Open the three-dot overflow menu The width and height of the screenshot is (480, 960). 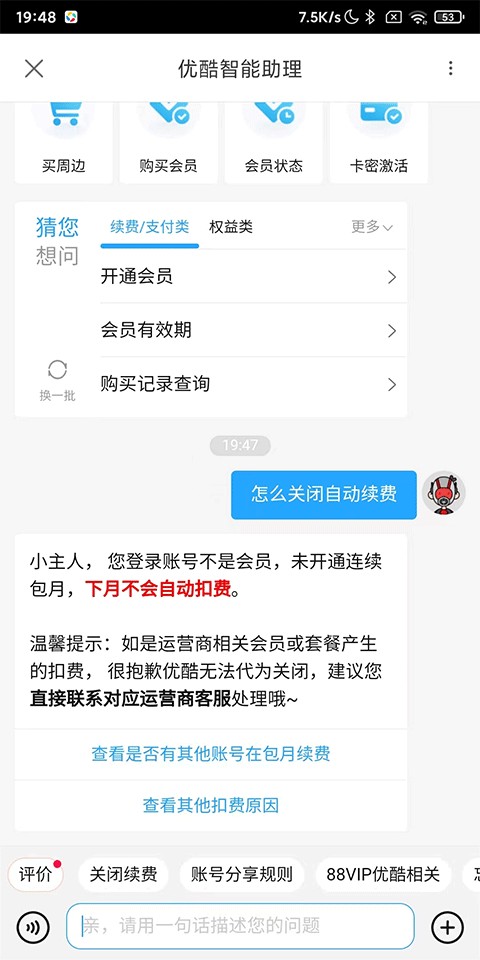coord(451,69)
